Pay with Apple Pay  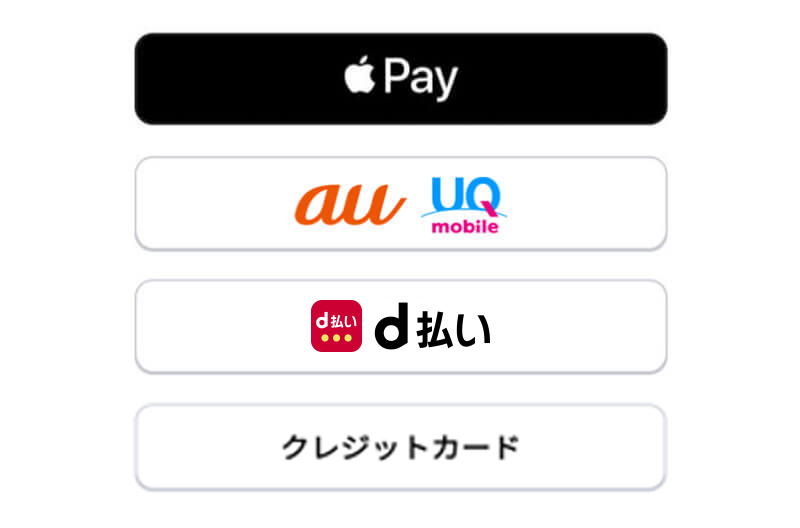pos(400,78)
